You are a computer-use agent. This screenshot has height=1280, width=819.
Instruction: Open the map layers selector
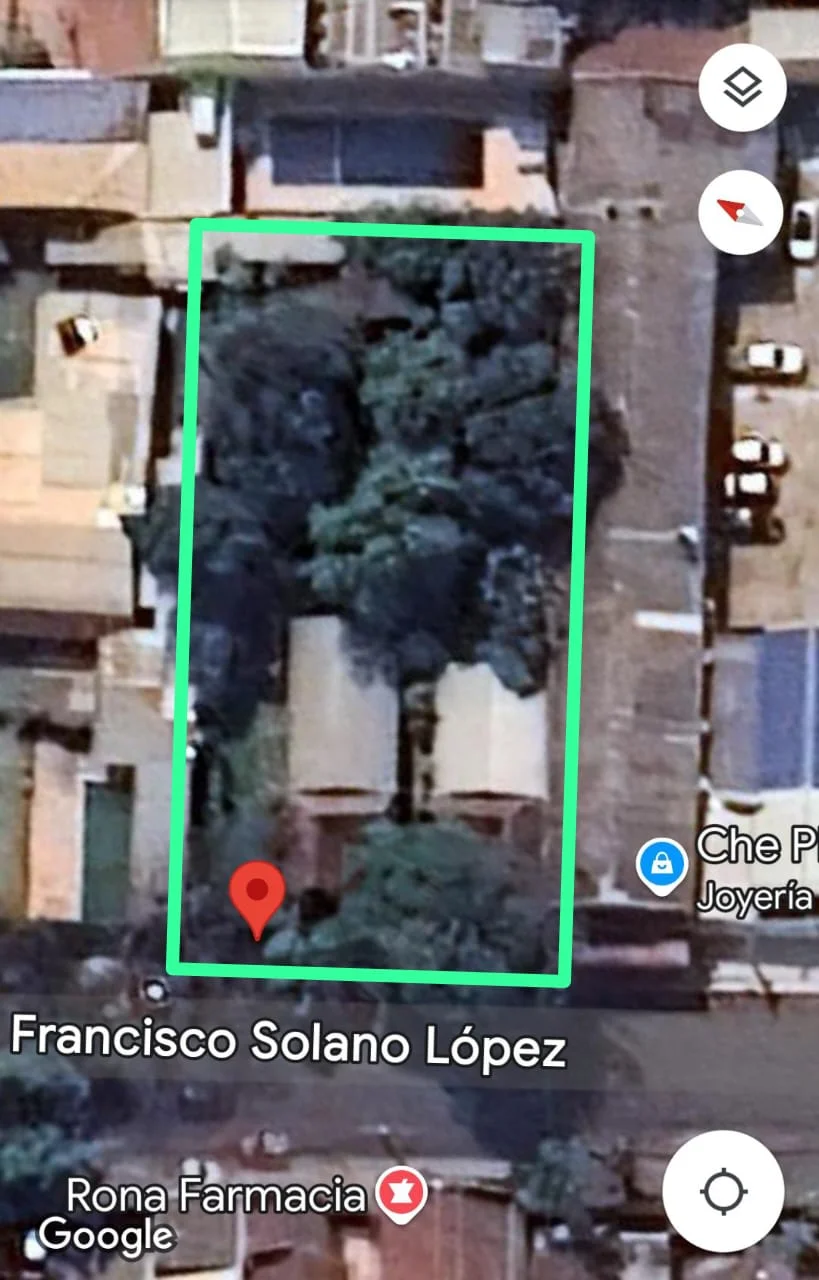tap(742, 88)
